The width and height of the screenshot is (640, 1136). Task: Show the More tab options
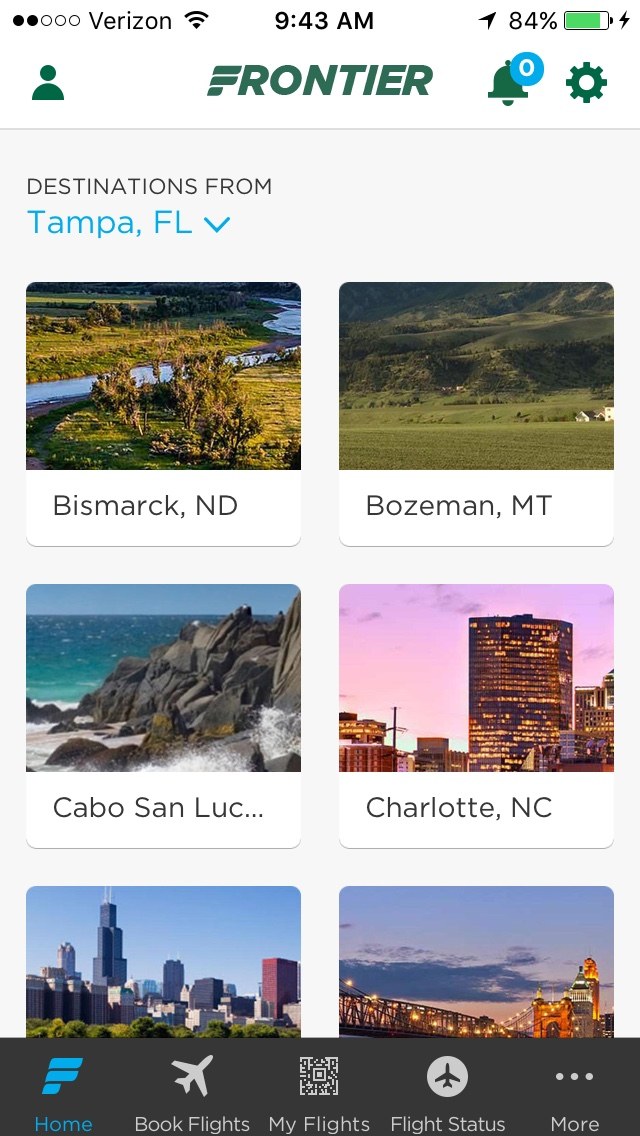[574, 1091]
